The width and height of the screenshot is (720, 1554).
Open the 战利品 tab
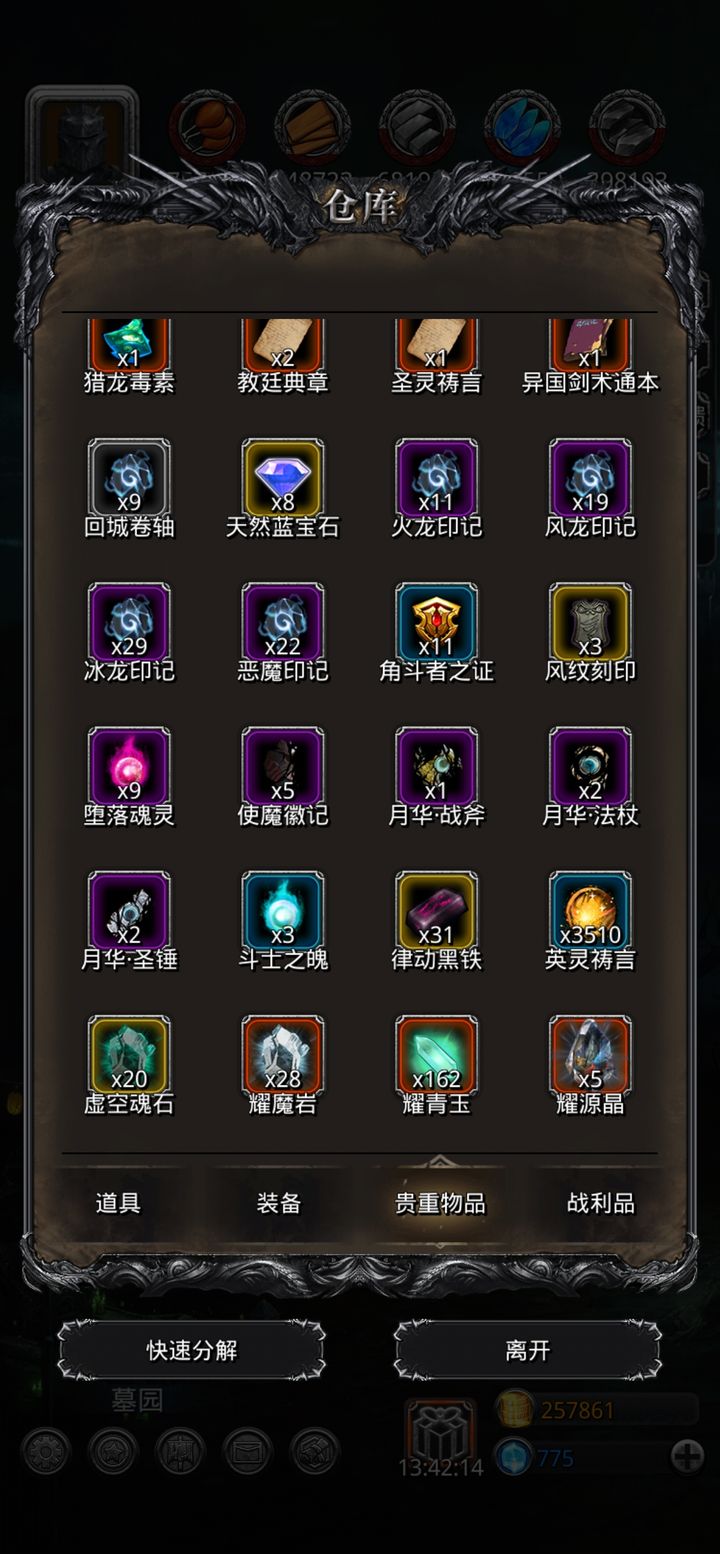[x=600, y=1202]
